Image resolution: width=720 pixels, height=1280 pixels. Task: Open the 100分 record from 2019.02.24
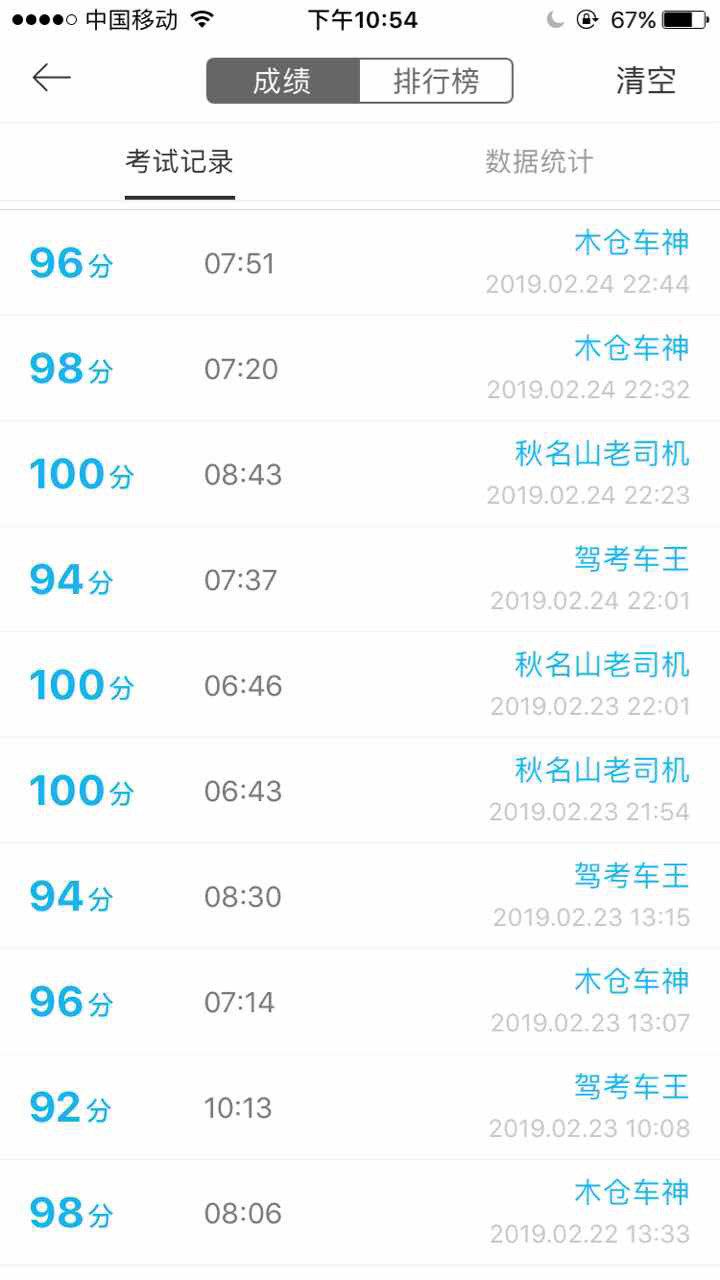coord(360,472)
